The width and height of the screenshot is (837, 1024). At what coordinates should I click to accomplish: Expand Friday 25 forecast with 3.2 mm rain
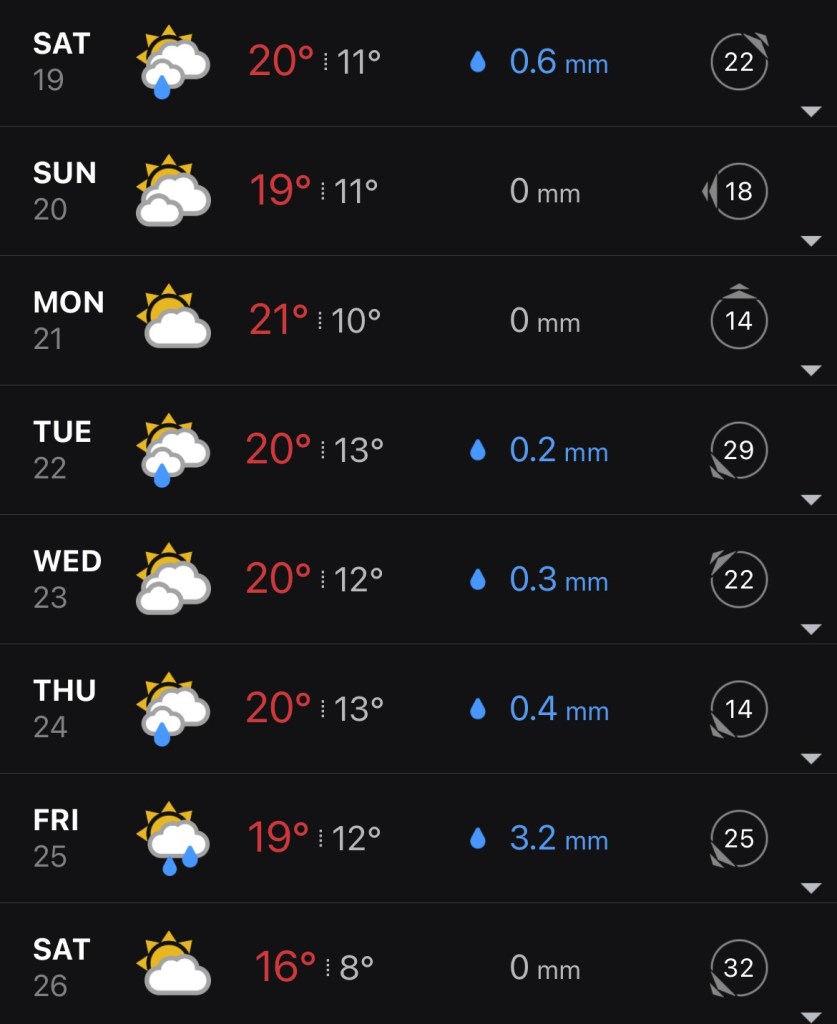811,888
